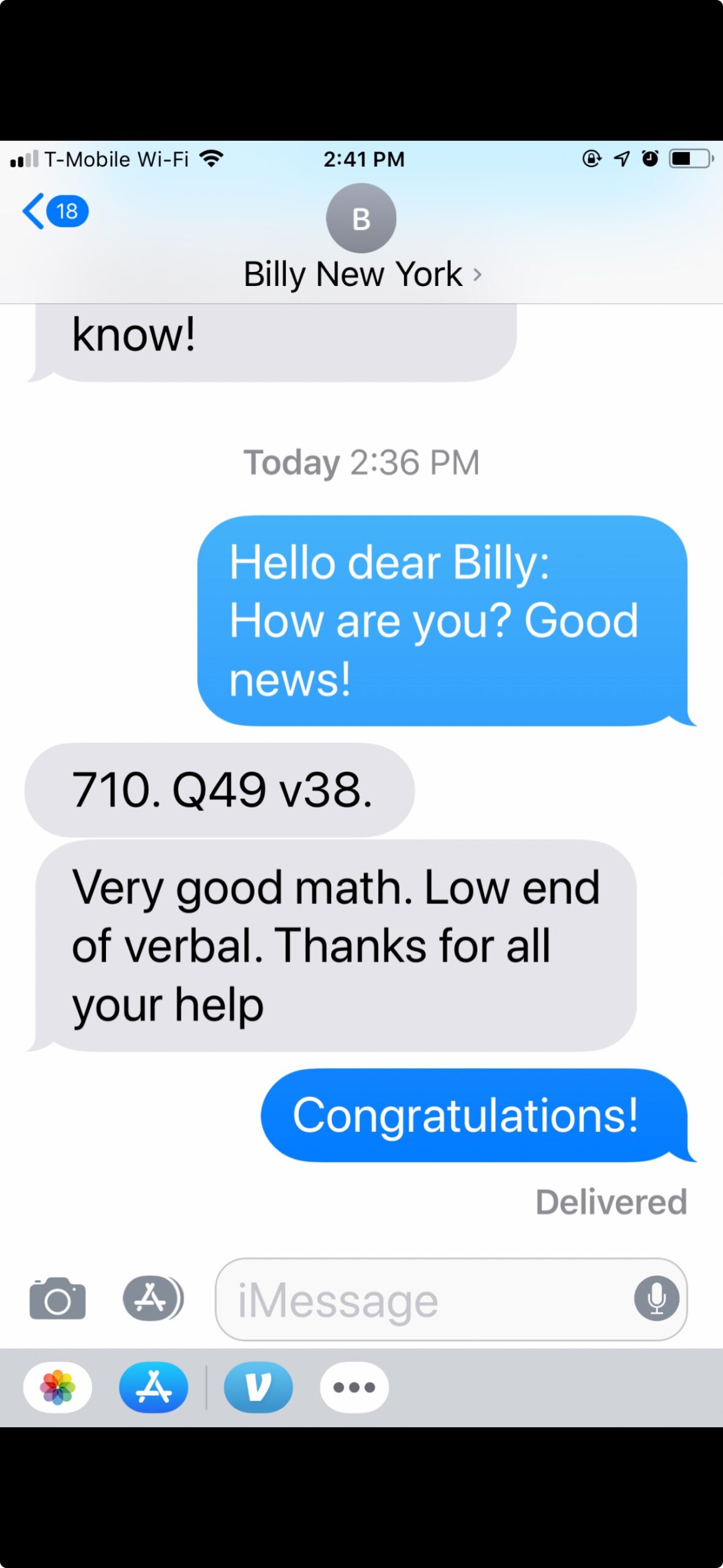Record an audio message with microphone
The height and width of the screenshot is (1568, 723).
[x=656, y=1298]
